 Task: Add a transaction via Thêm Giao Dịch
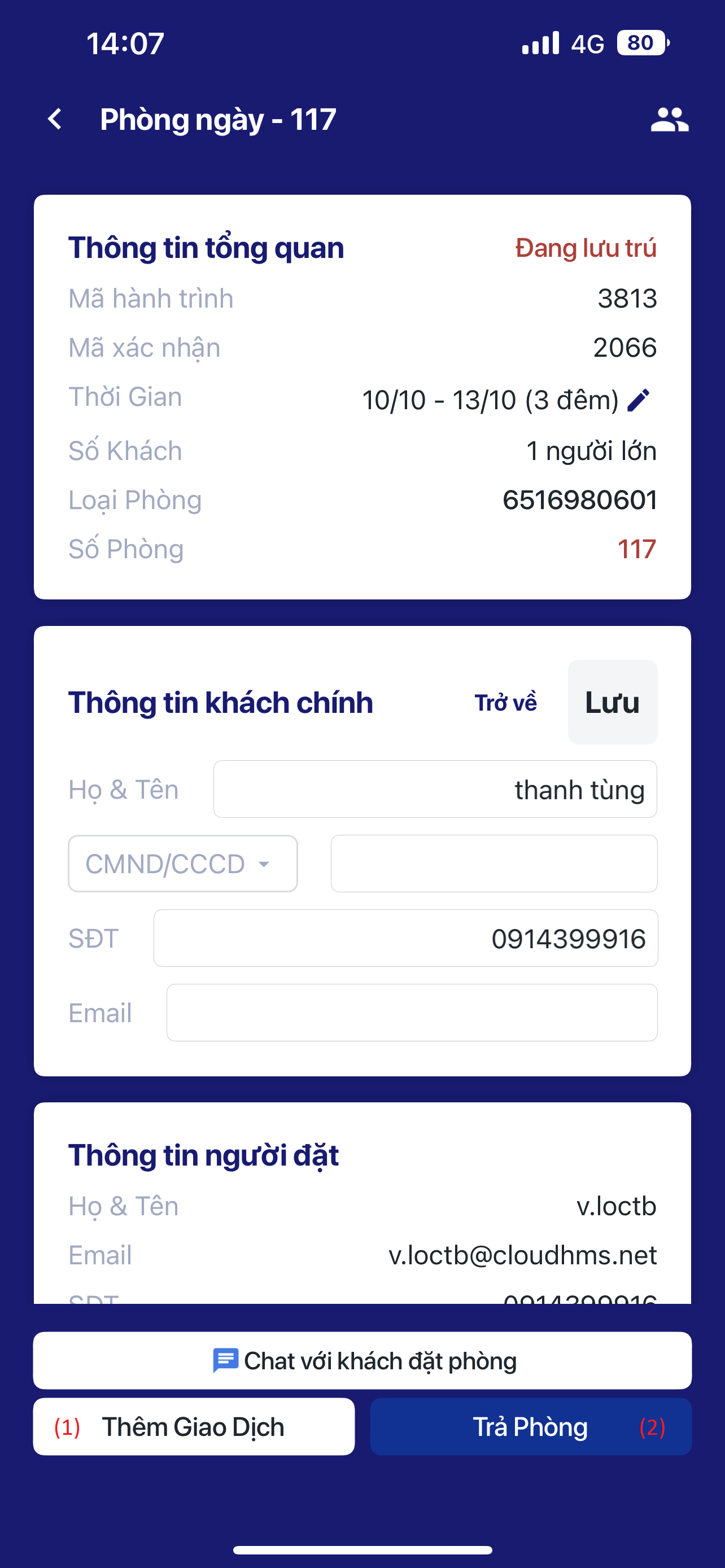tap(194, 1427)
